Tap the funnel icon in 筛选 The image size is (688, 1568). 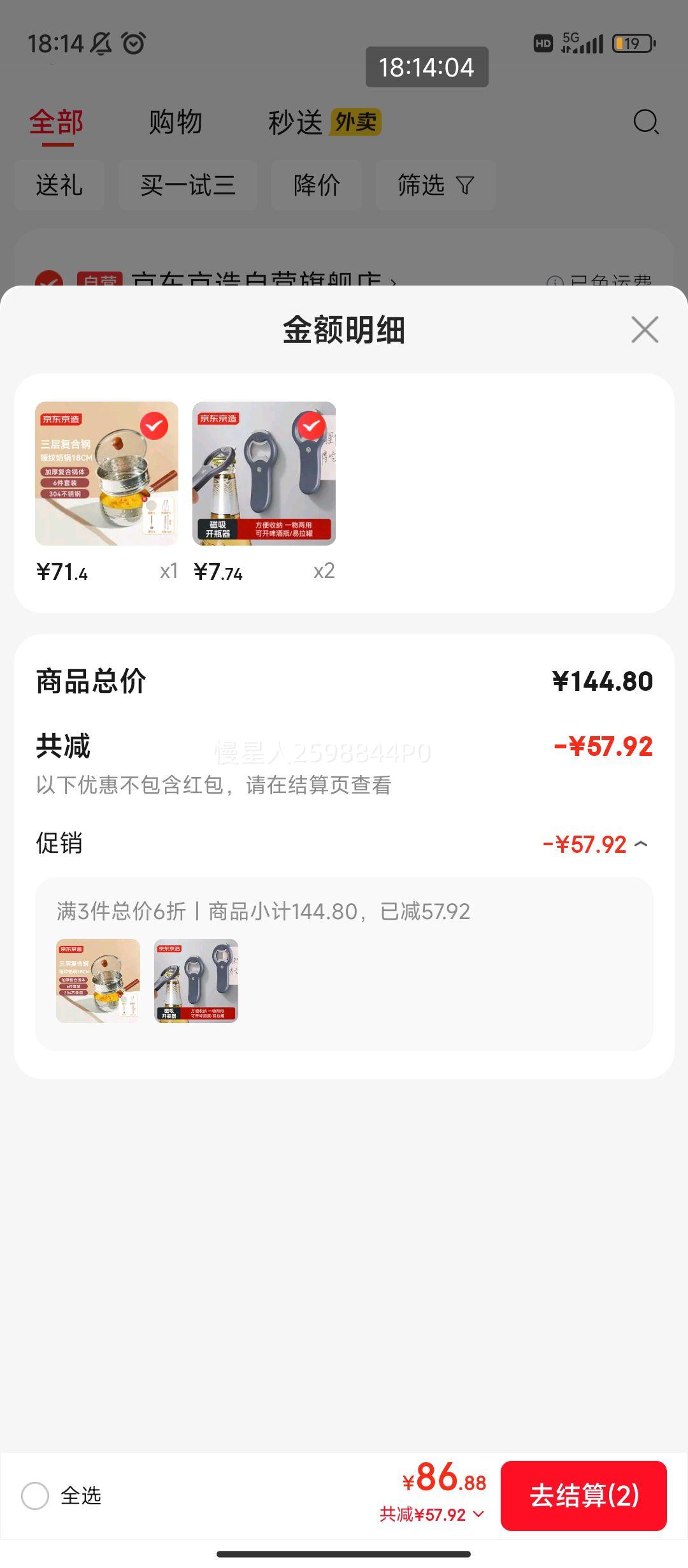click(464, 185)
